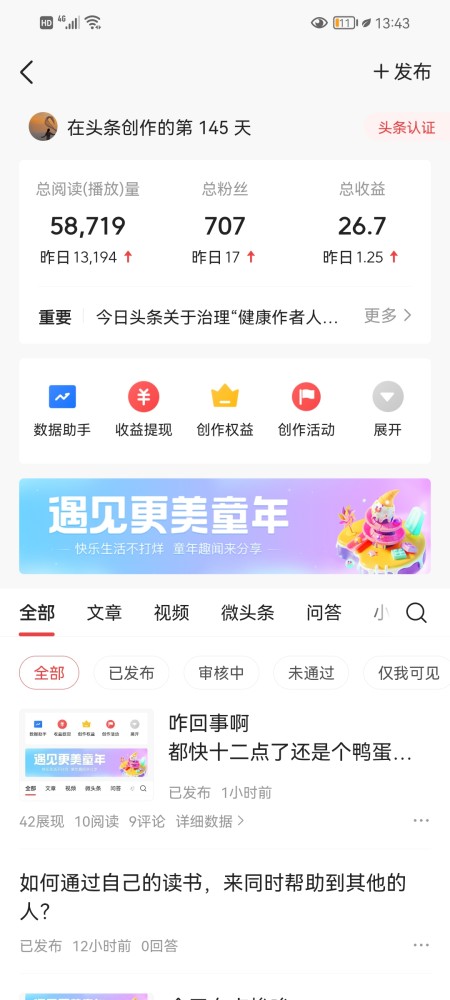
Task: Go back using the top-left arrow
Action: [26, 73]
